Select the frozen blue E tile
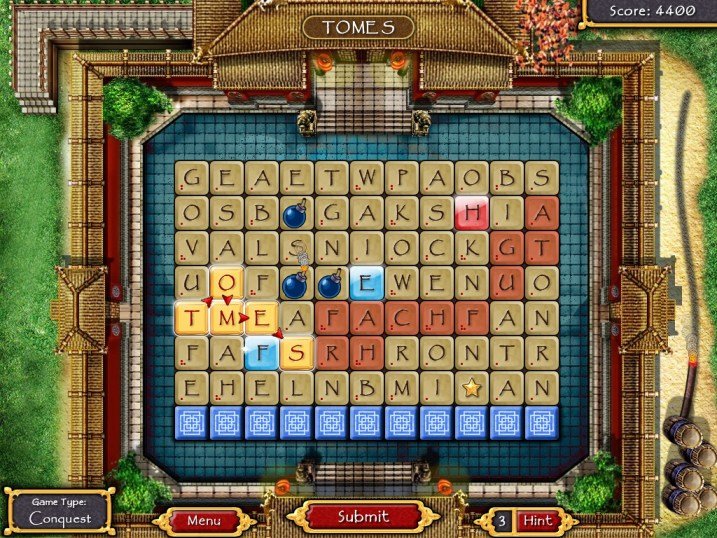 click(366, 282)
